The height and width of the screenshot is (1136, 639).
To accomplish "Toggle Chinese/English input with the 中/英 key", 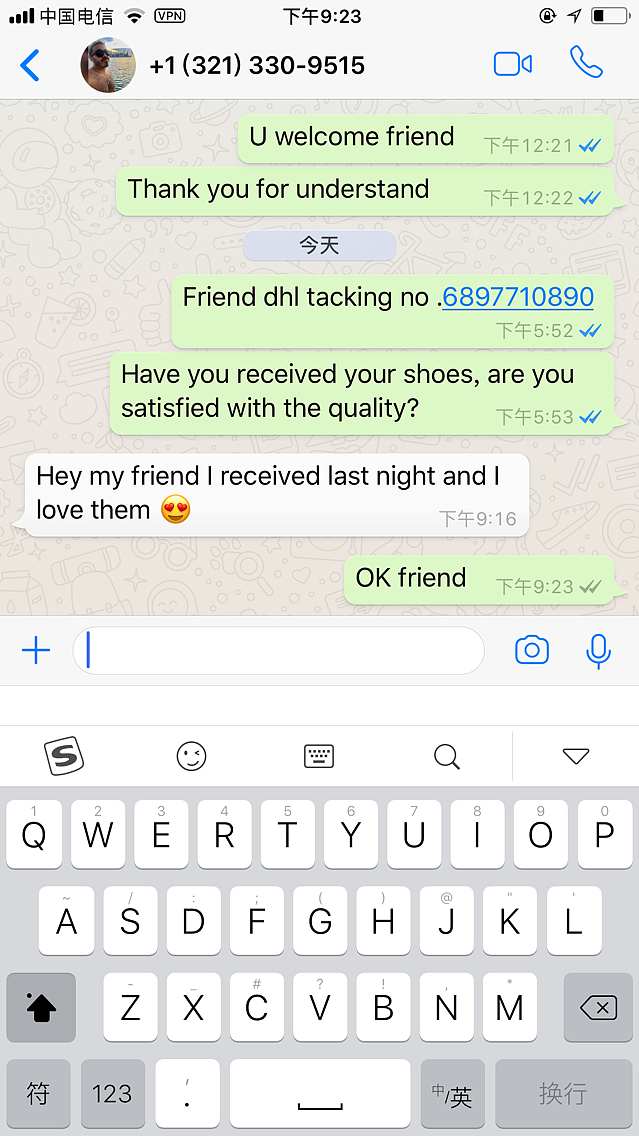I will click(x=452, y=1094).
